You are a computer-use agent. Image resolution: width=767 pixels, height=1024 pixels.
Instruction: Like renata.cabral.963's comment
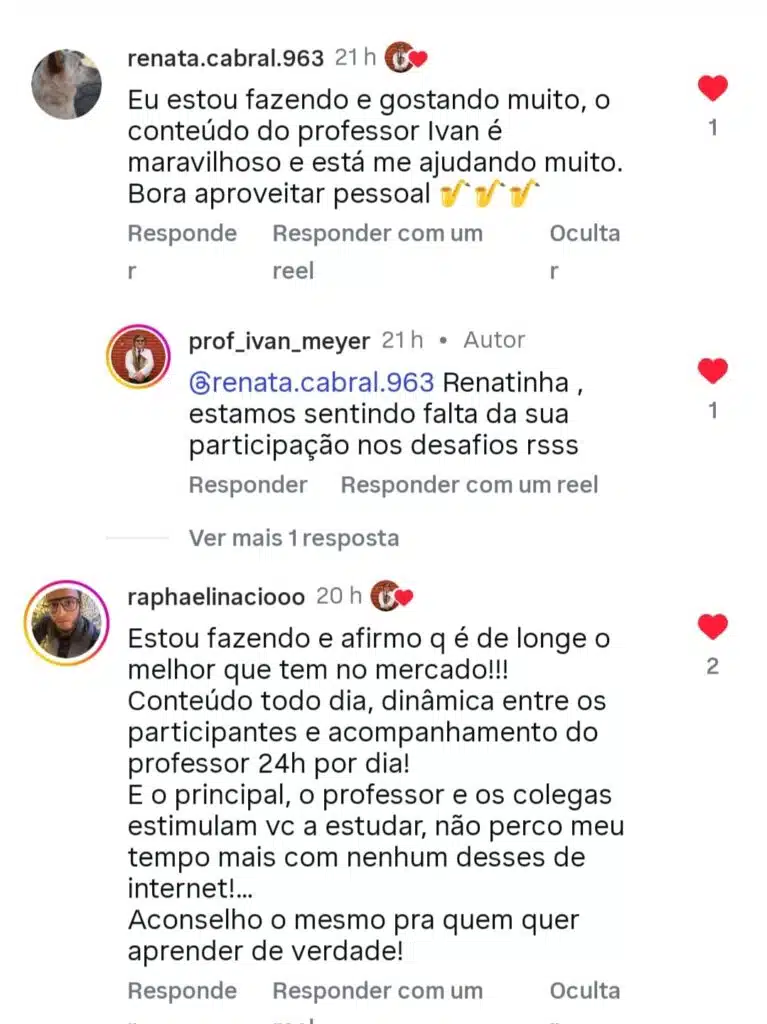pos(712,89)
